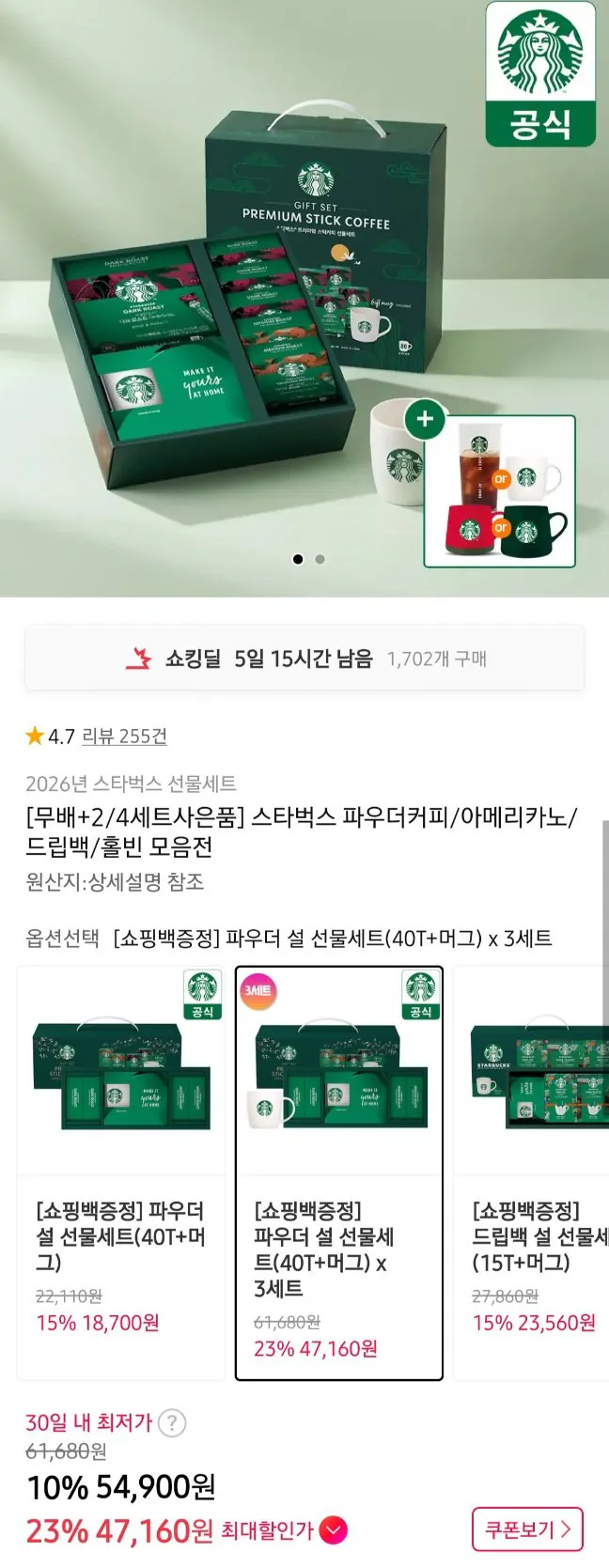609x1568 pixels.
Task: Select the 드립백 설 선물세트 option card
Action: tap(534, 1172)
